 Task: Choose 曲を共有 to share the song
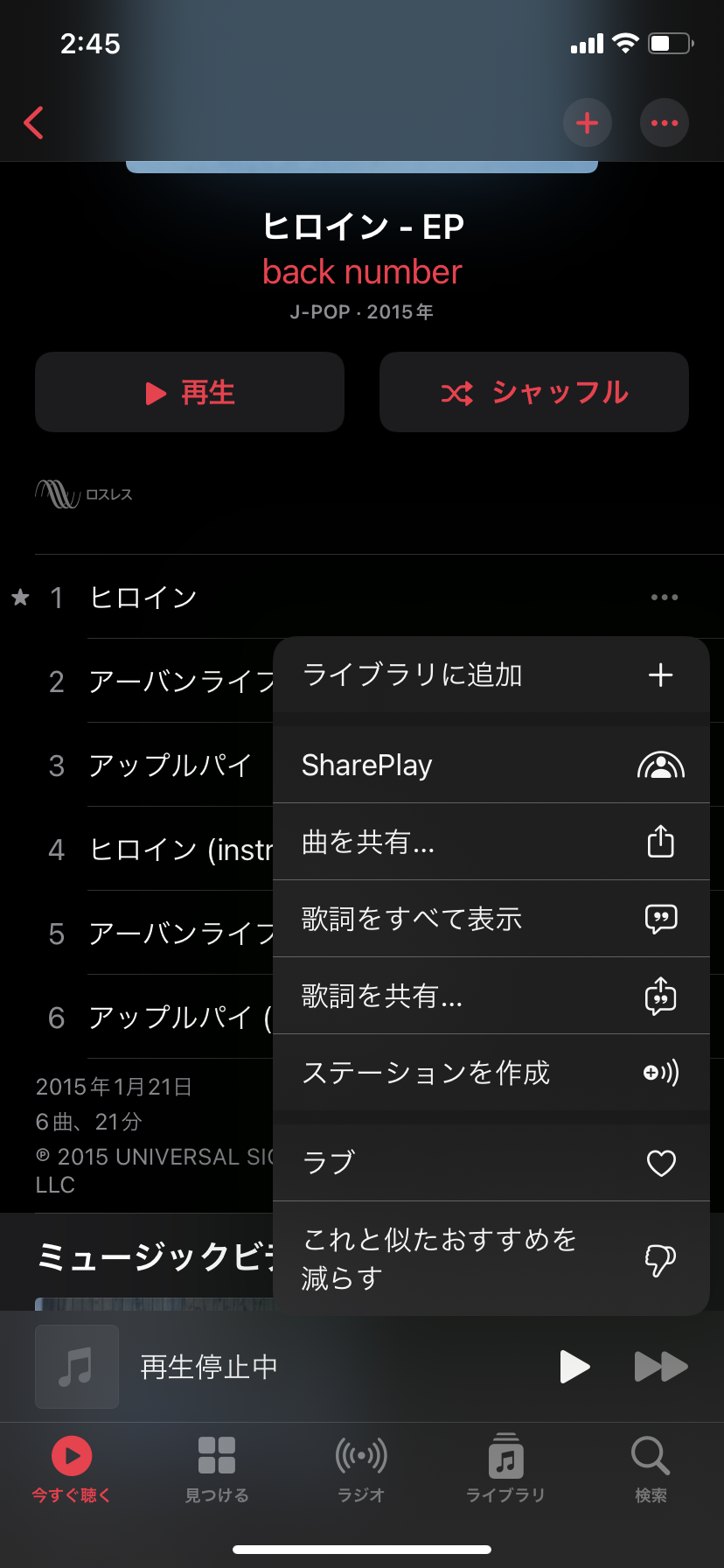(x=491, y=842)
